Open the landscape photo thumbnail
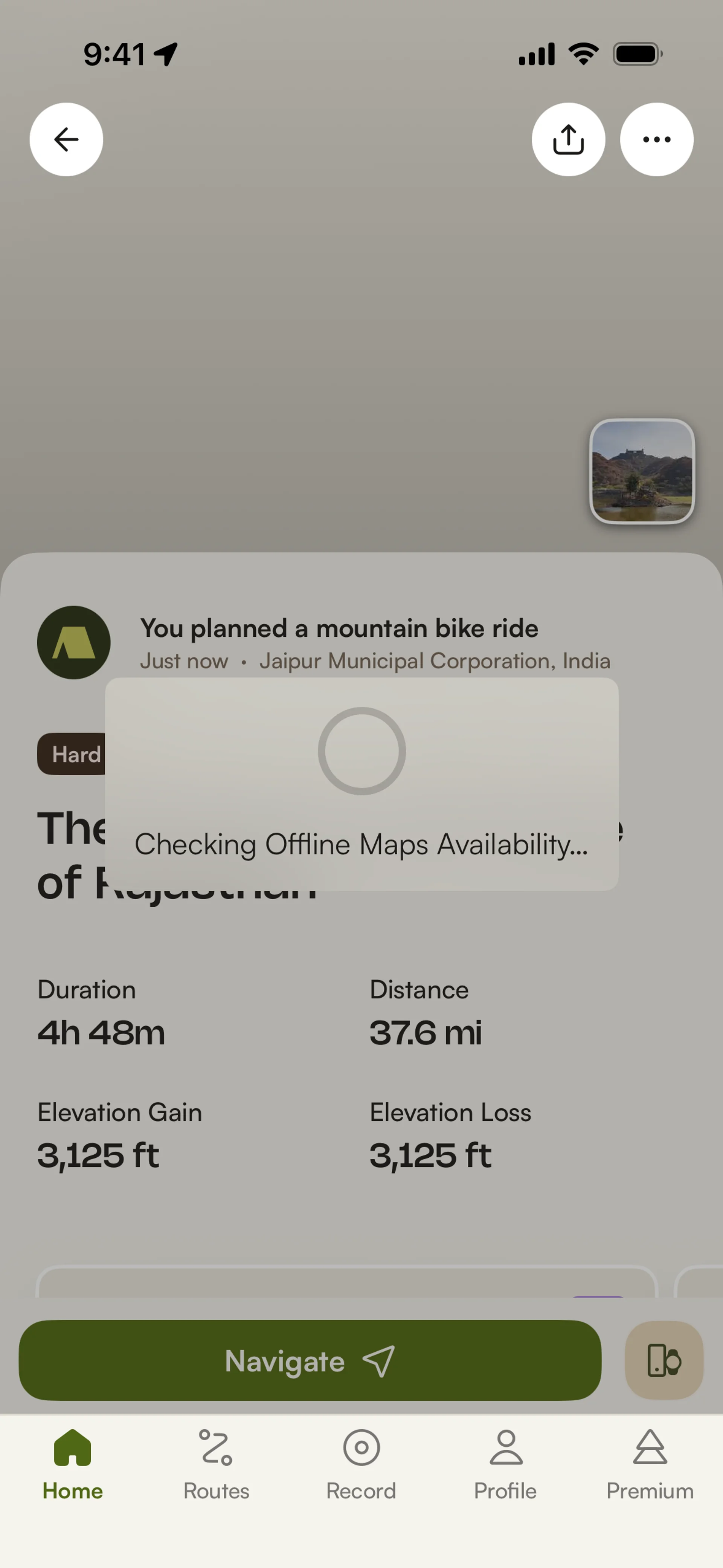This screenshot has width=723, height=1568. 642,471
